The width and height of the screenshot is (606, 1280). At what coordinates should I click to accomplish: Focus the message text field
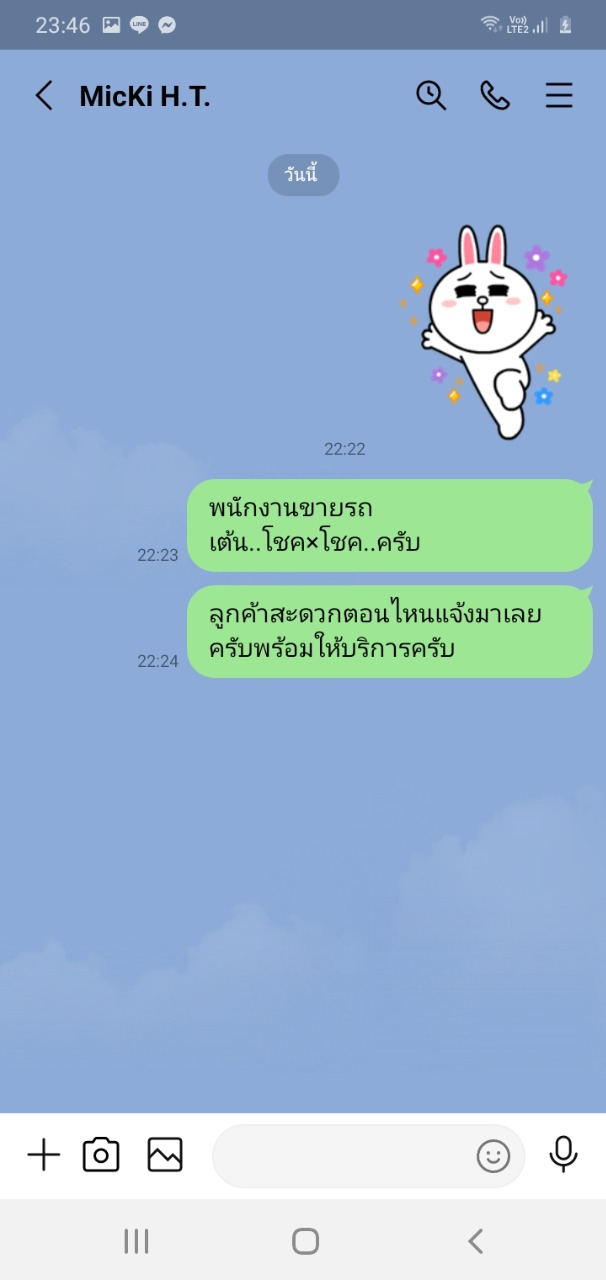point(340,1156)
